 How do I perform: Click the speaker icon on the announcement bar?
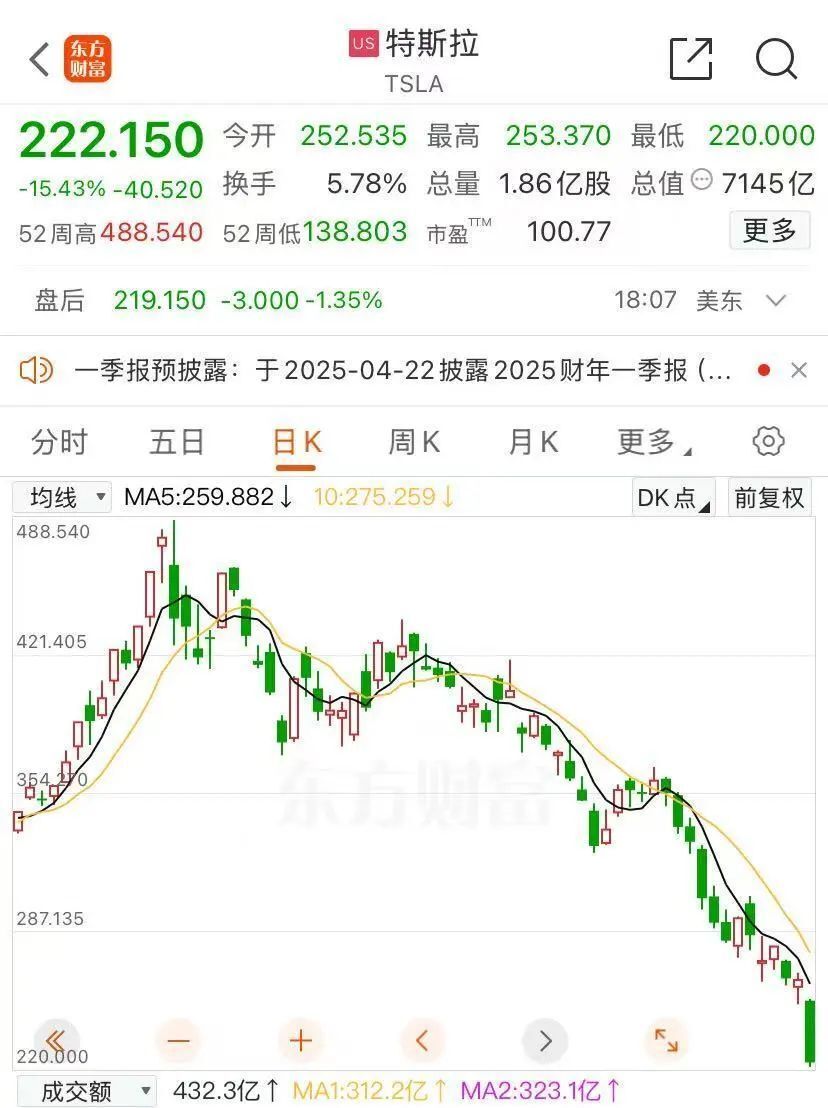(x=37, y=369)
